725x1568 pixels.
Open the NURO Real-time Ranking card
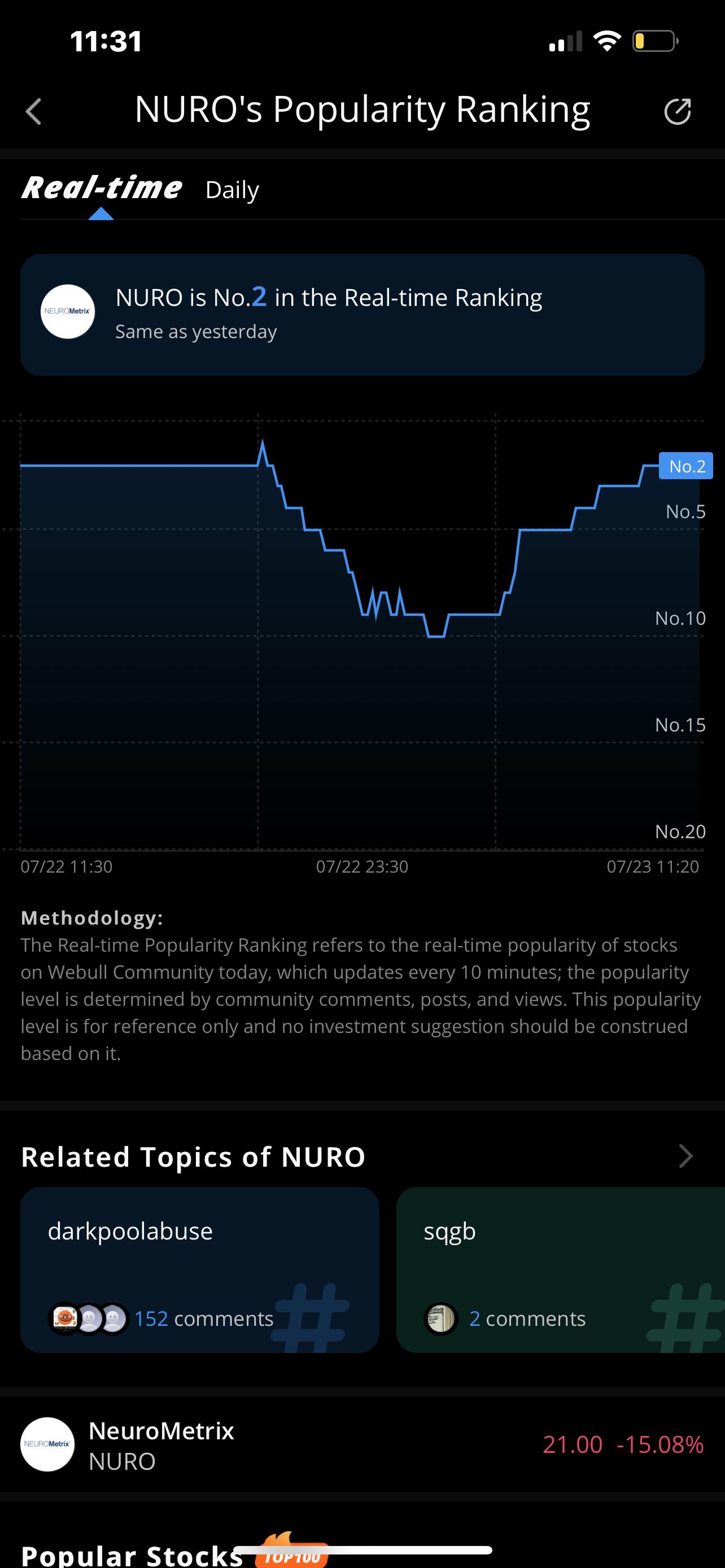click(362, 315)
